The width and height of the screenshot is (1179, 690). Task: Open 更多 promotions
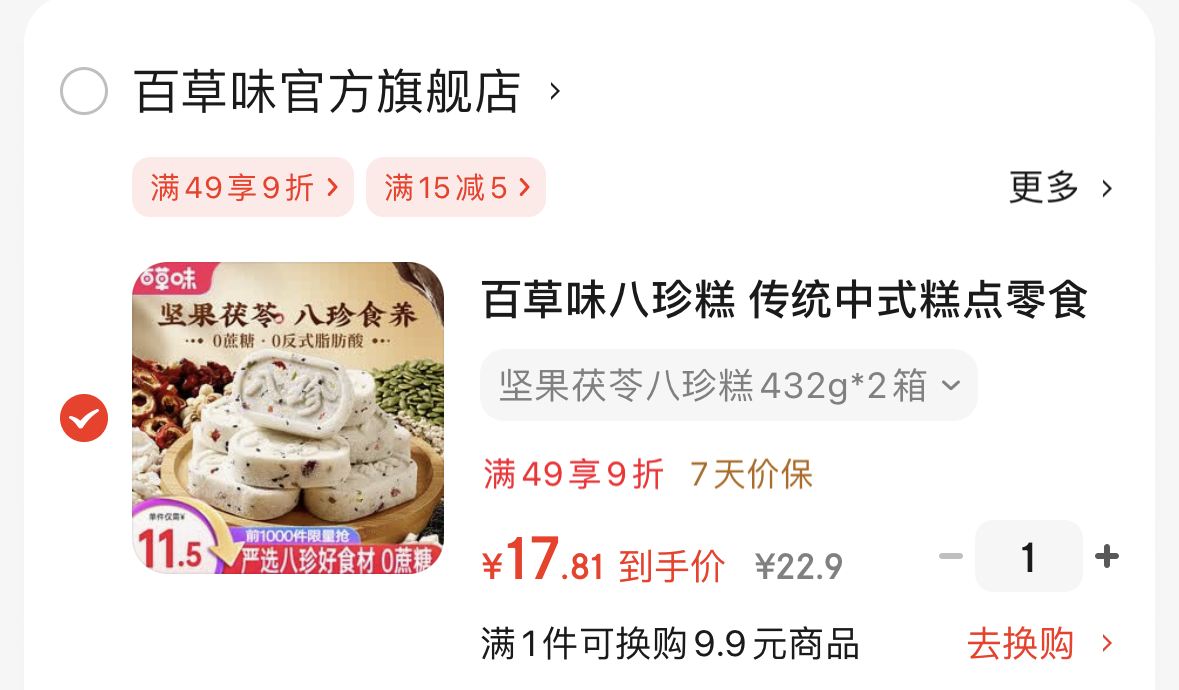click(x=1060, y=187)
